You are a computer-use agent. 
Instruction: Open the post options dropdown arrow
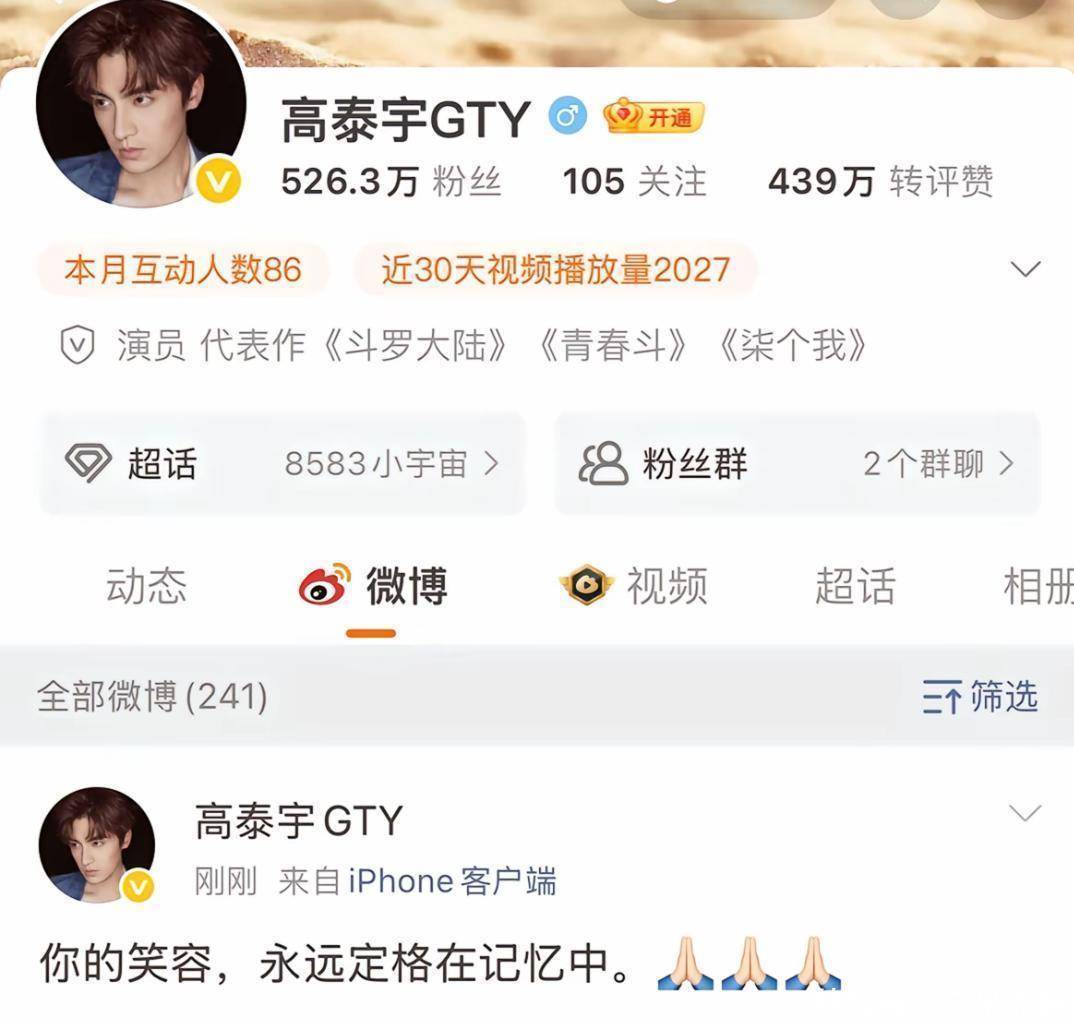pyautogui.click(x=1025, y=812)
